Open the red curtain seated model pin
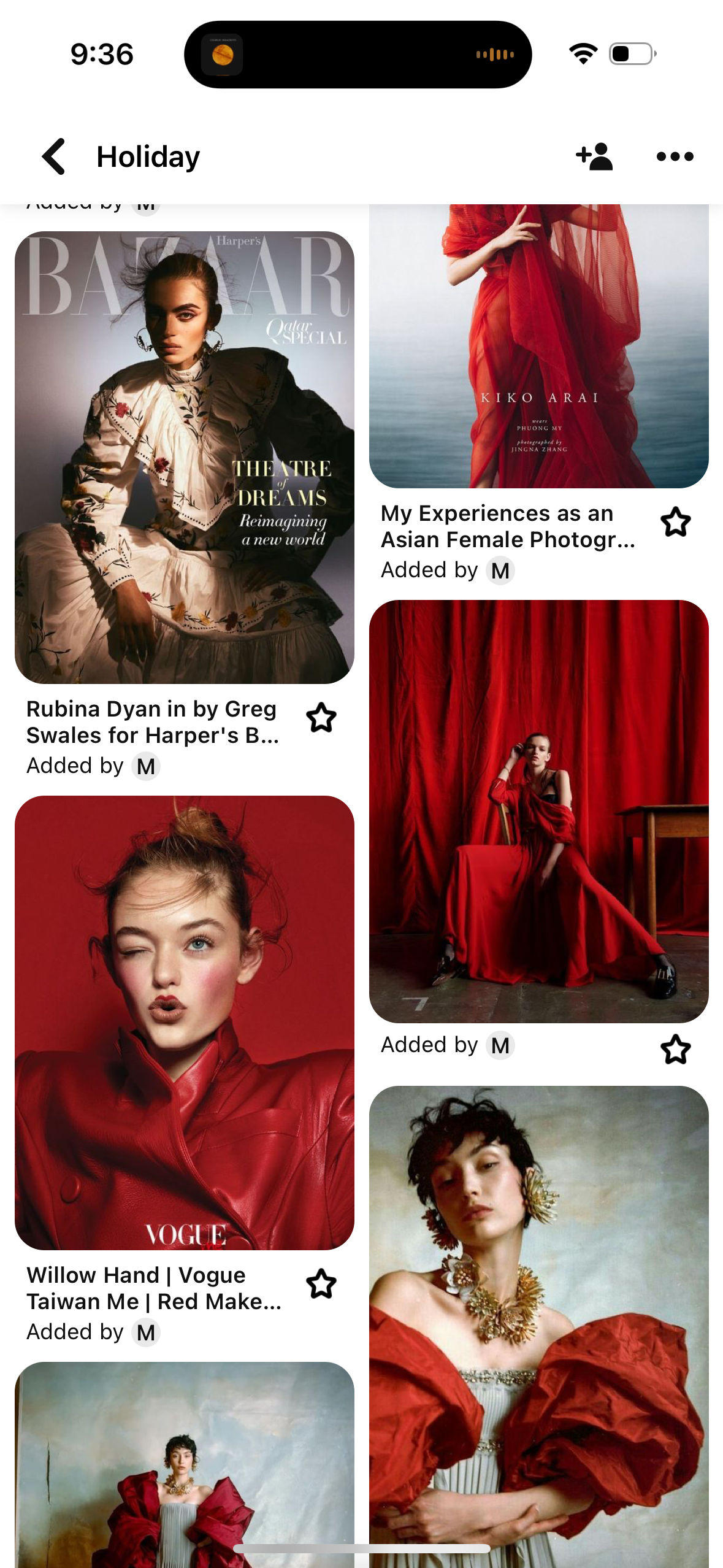This screenshot has height=1568, width=723. pyautogui.click(x=538, y=811)
